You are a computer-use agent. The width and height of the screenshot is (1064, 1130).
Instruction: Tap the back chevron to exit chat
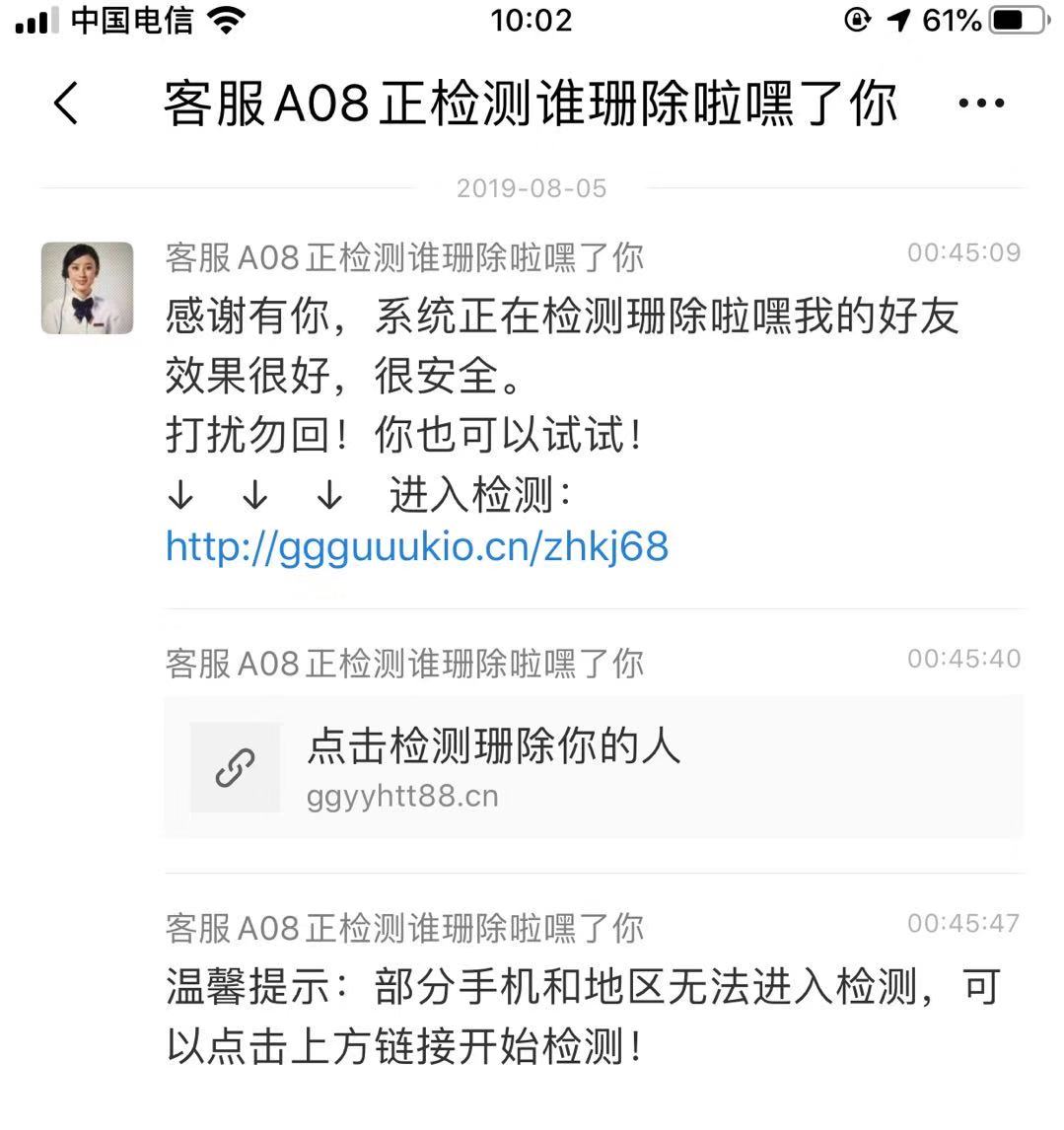(x=65, y=102)
